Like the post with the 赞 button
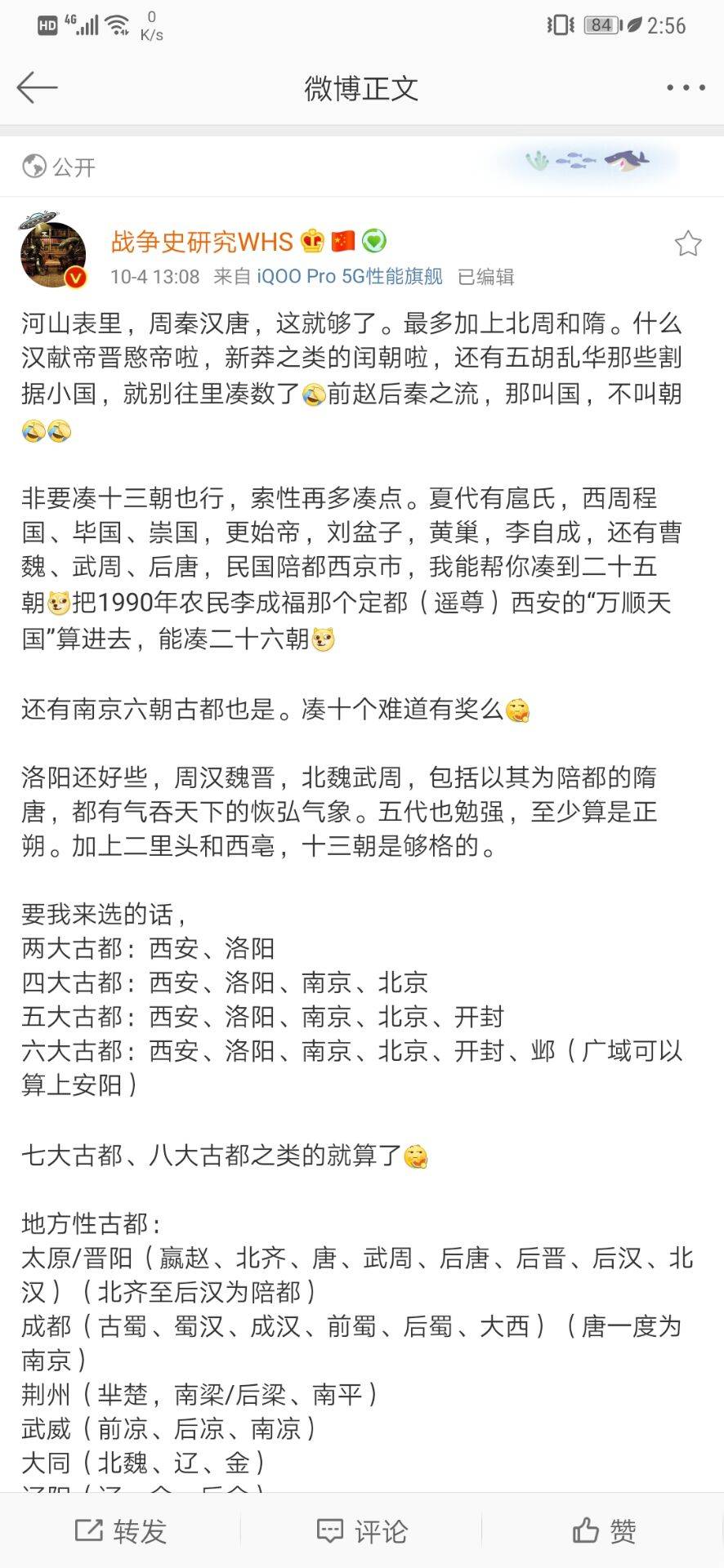This screenshot has width=724, height=1568. tap(604, 1530)
